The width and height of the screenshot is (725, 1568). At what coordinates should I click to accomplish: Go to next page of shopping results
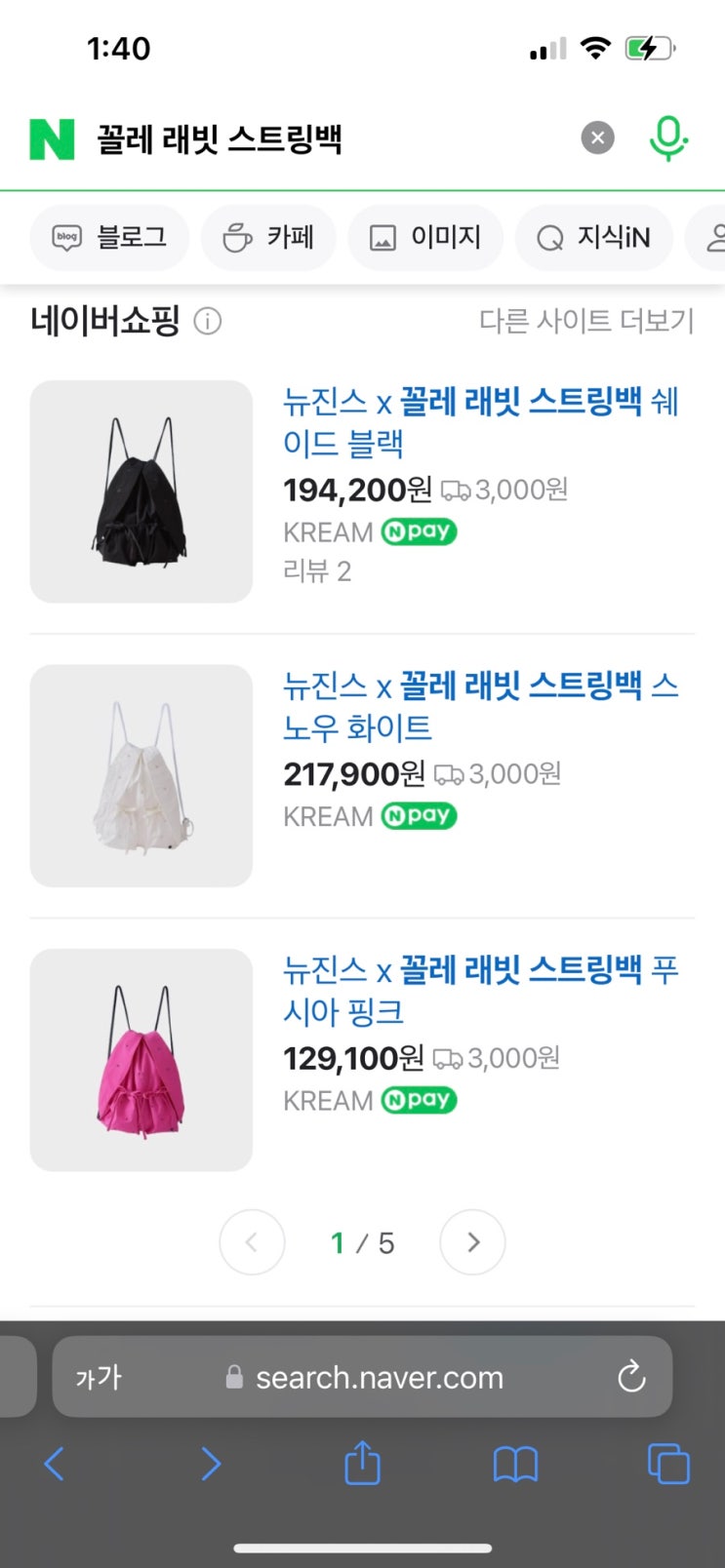click(472, 1242)
